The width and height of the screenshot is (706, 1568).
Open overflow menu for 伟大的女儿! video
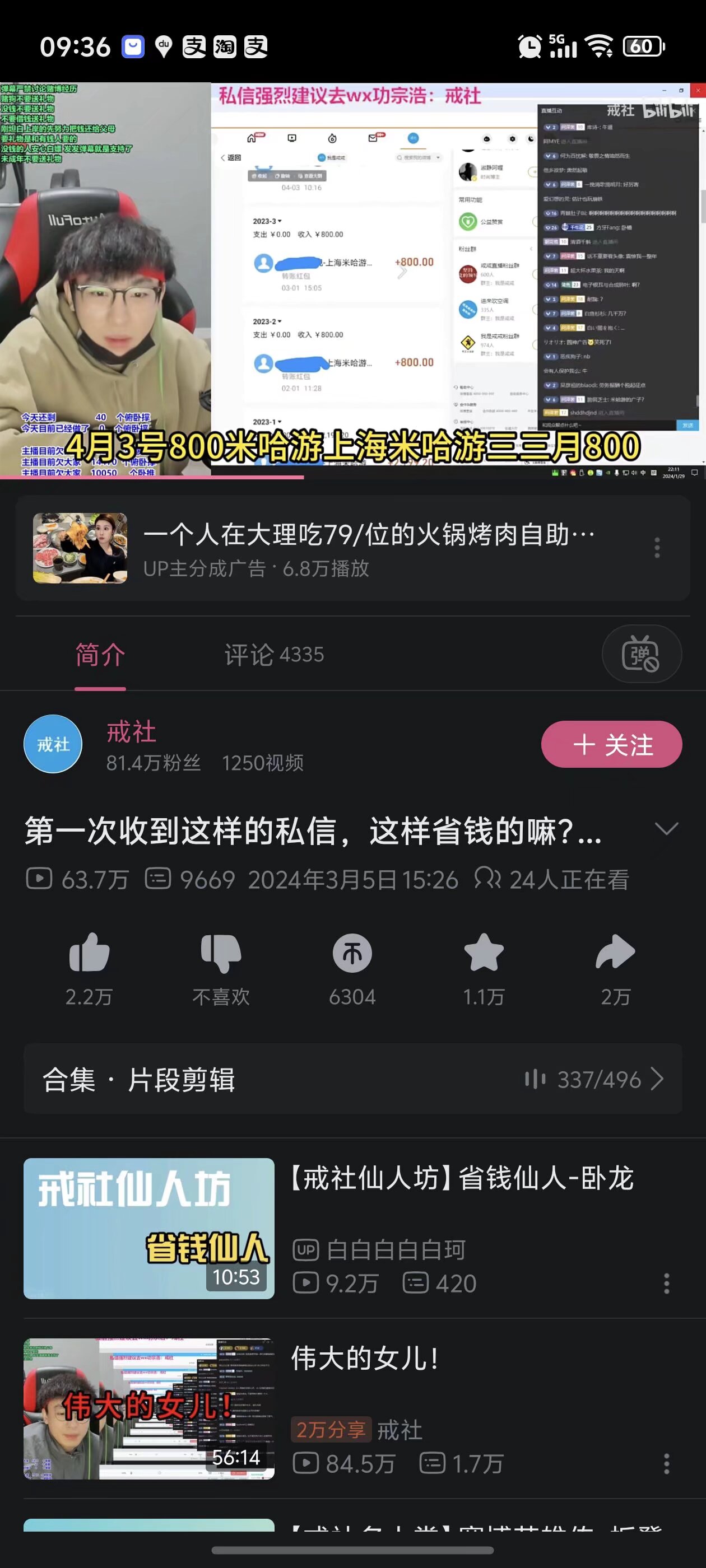coord(666,1464)
